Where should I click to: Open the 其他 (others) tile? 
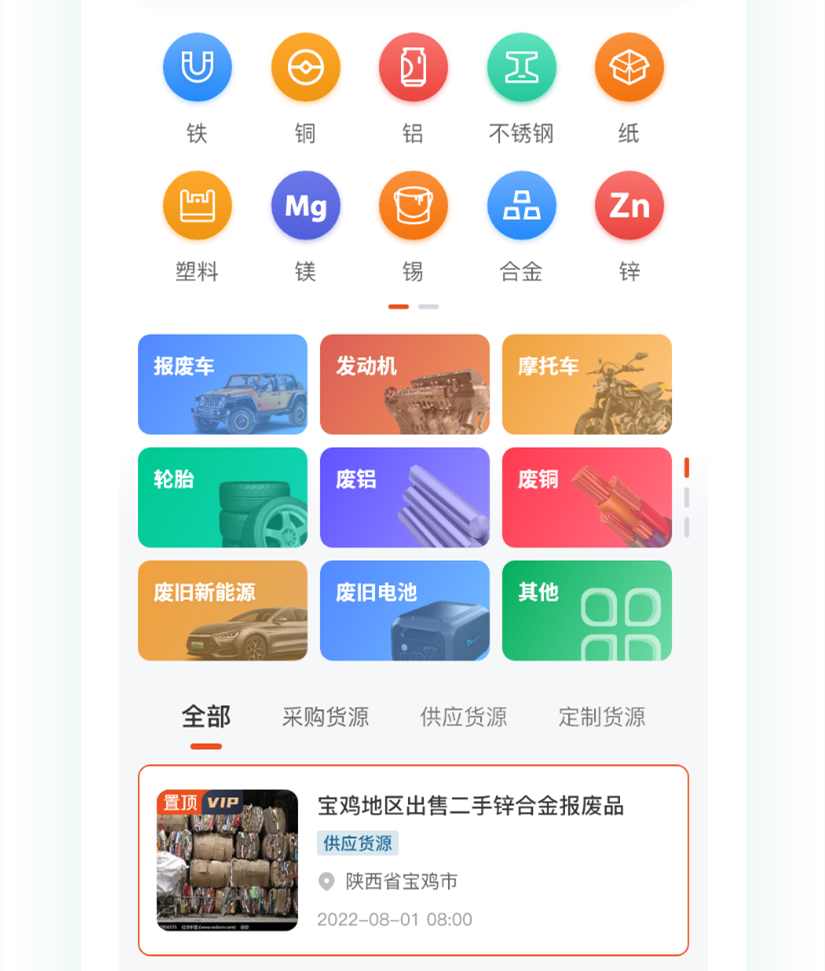(x=586, y=610)
